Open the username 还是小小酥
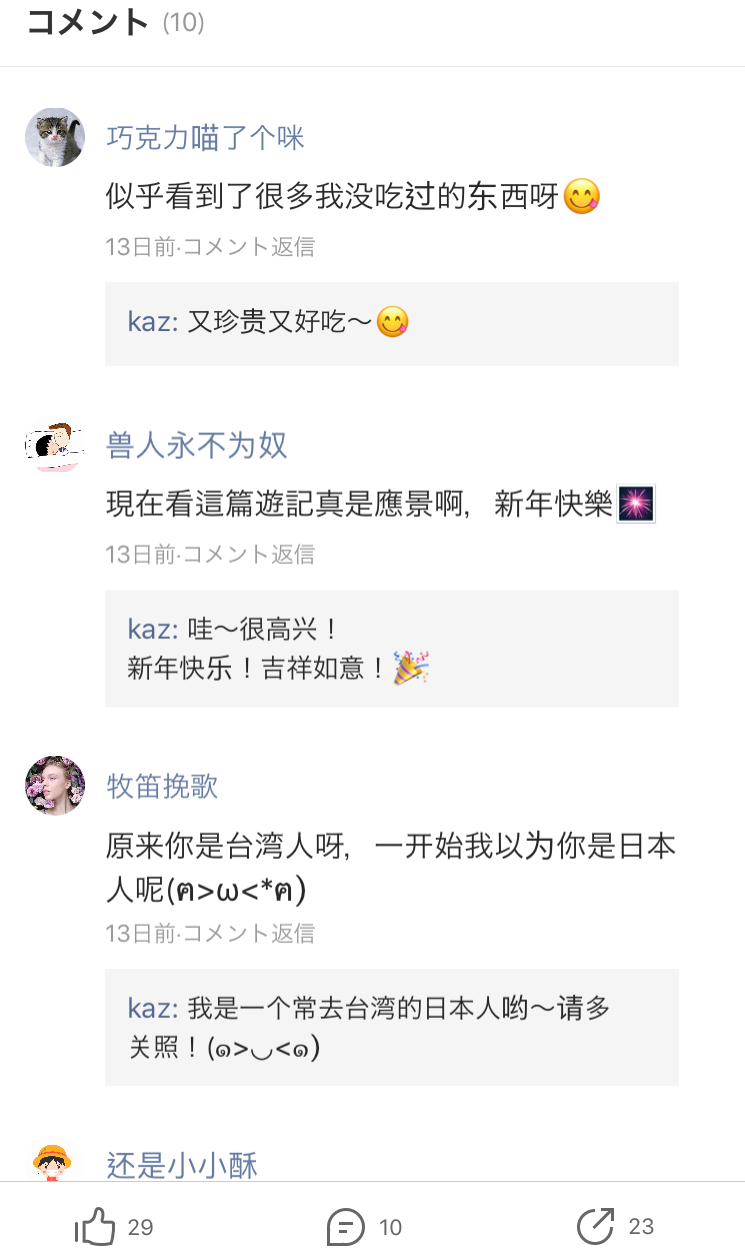The image size is (745, 1258). pos(182,1165)
